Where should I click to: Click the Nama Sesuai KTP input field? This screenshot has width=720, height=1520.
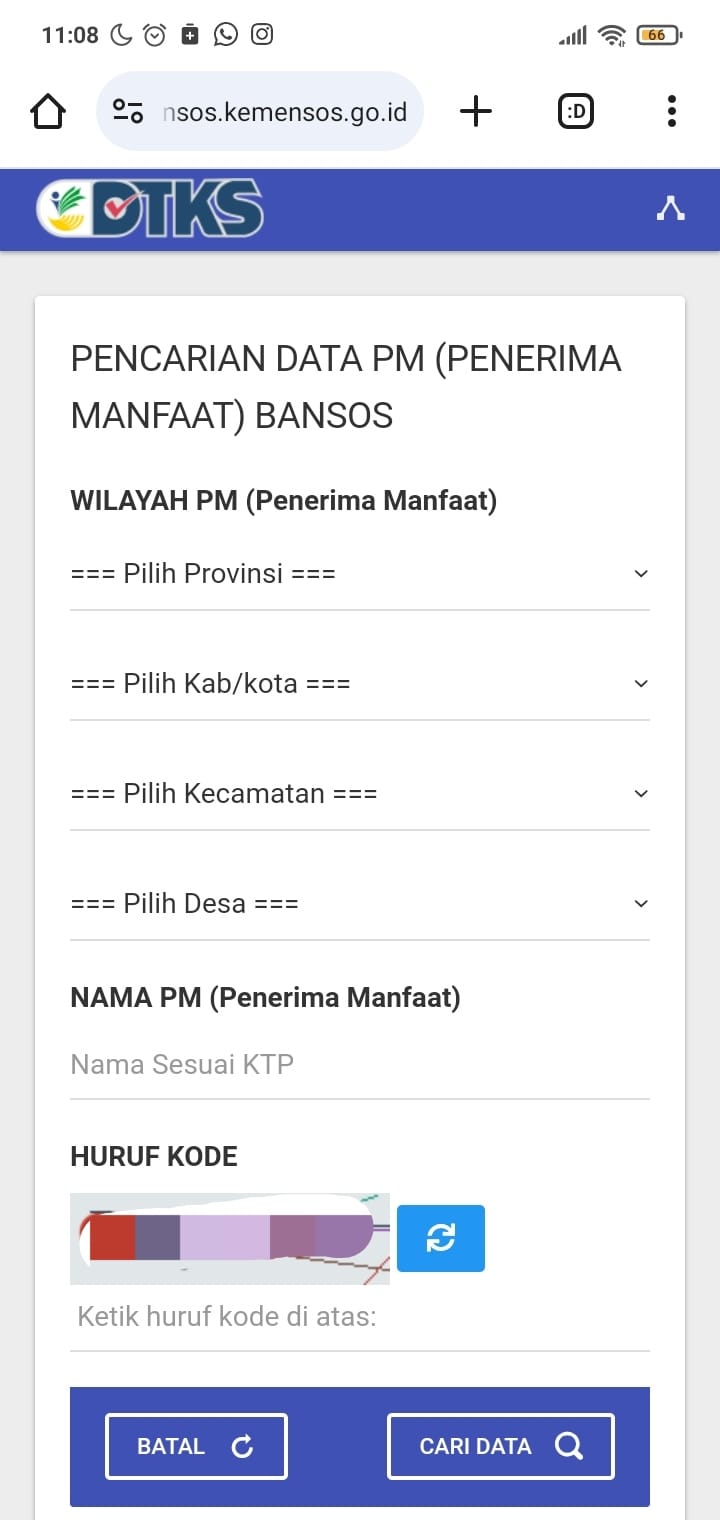pyautogui.click(x=360, y=1064)
